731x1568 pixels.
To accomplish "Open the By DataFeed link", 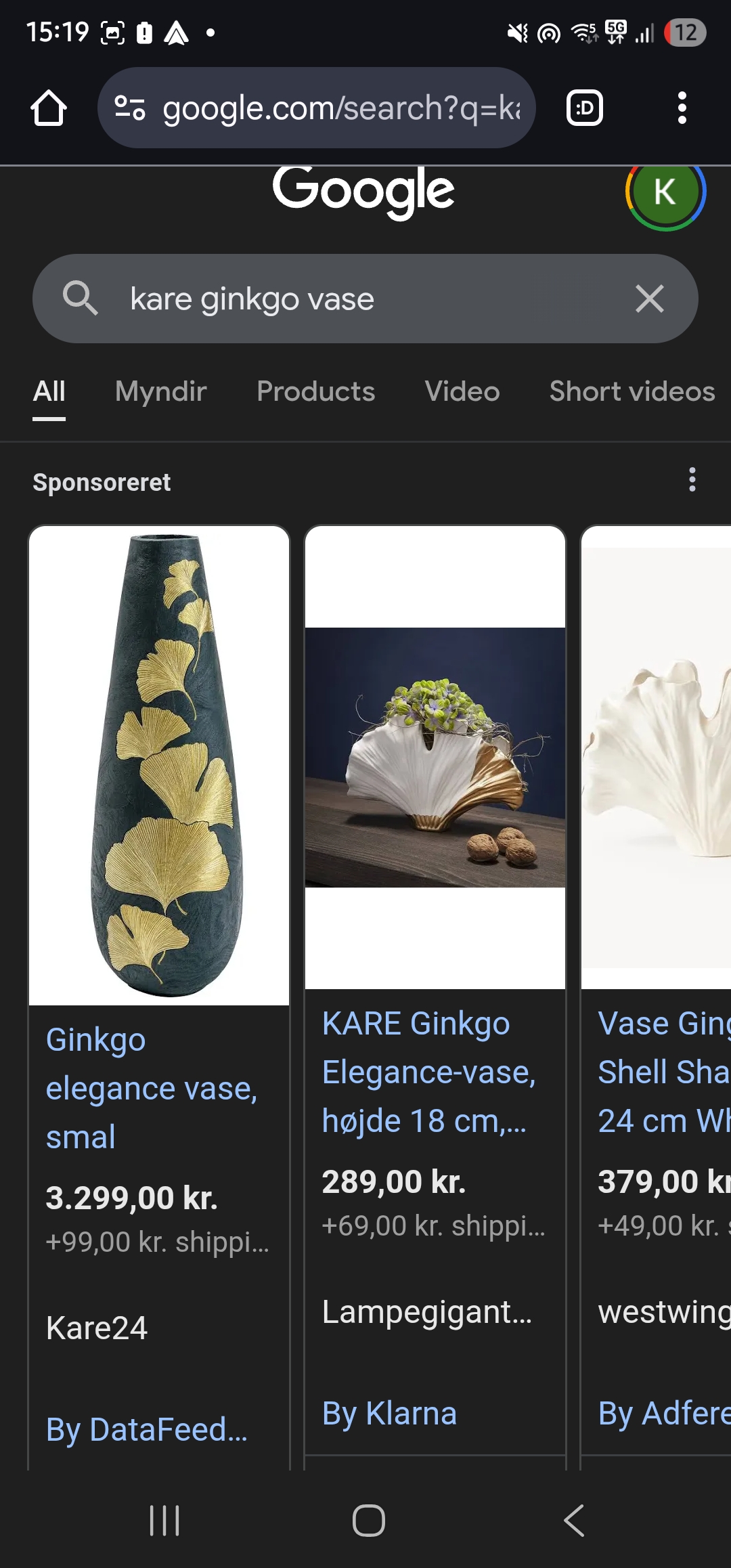I will 147,1429.
